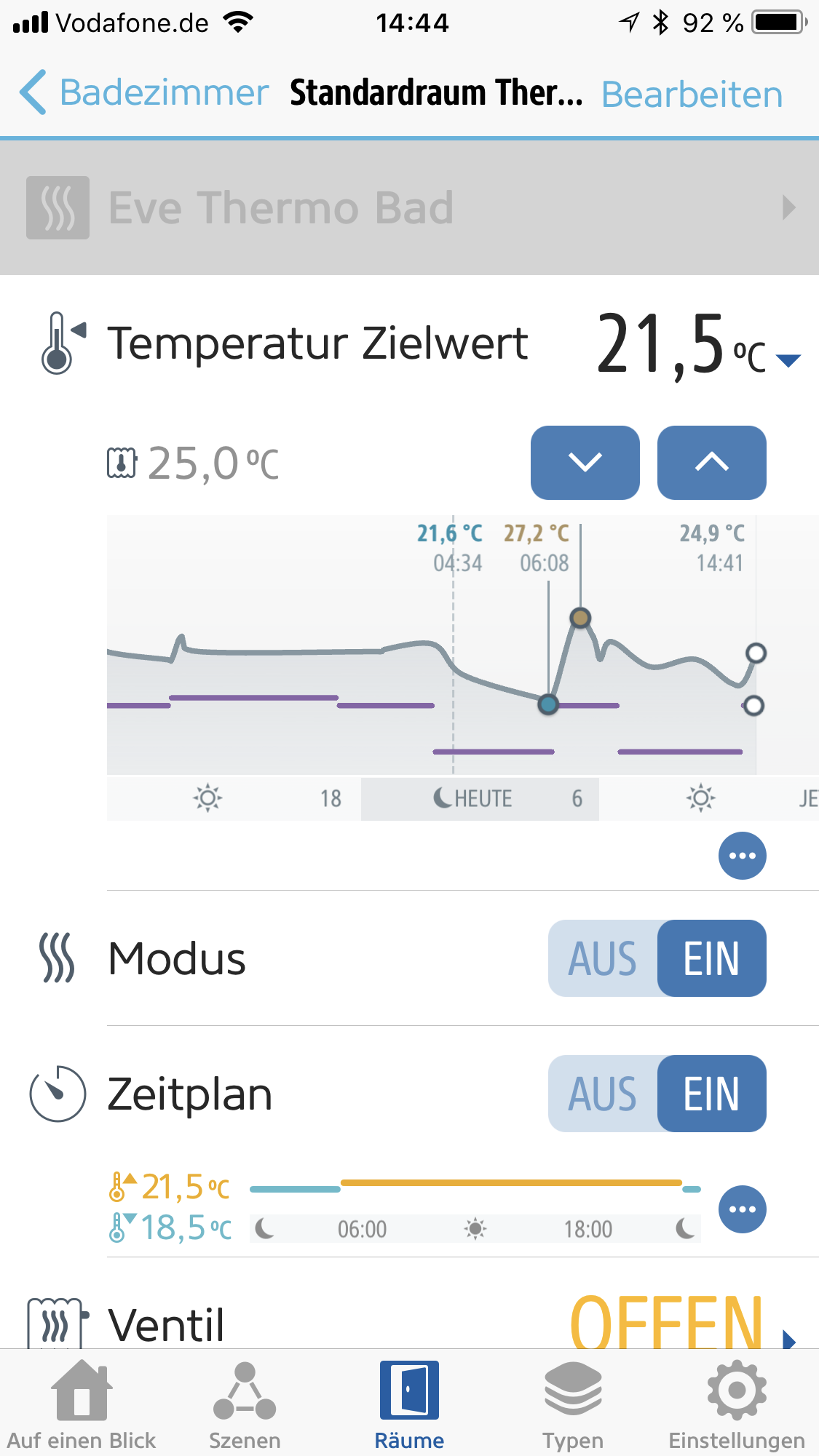The height and width of the screenshot is (1456, 819).
Task: Open the Eve Thermo Bad device row
Action: tap(409, 208)
